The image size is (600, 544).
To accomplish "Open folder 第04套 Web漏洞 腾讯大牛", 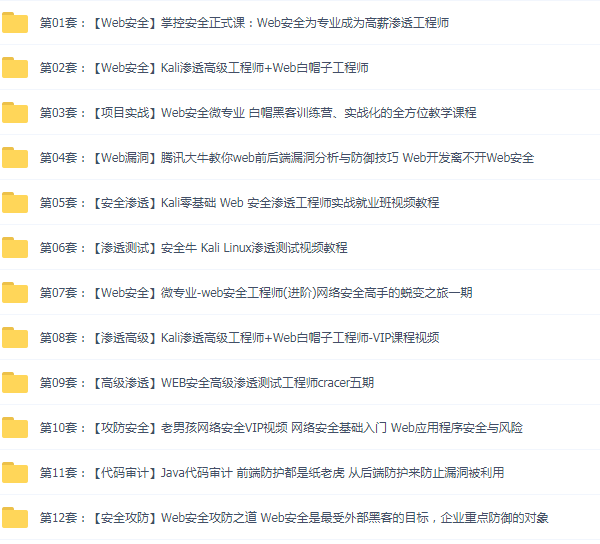I will point(286,157).
